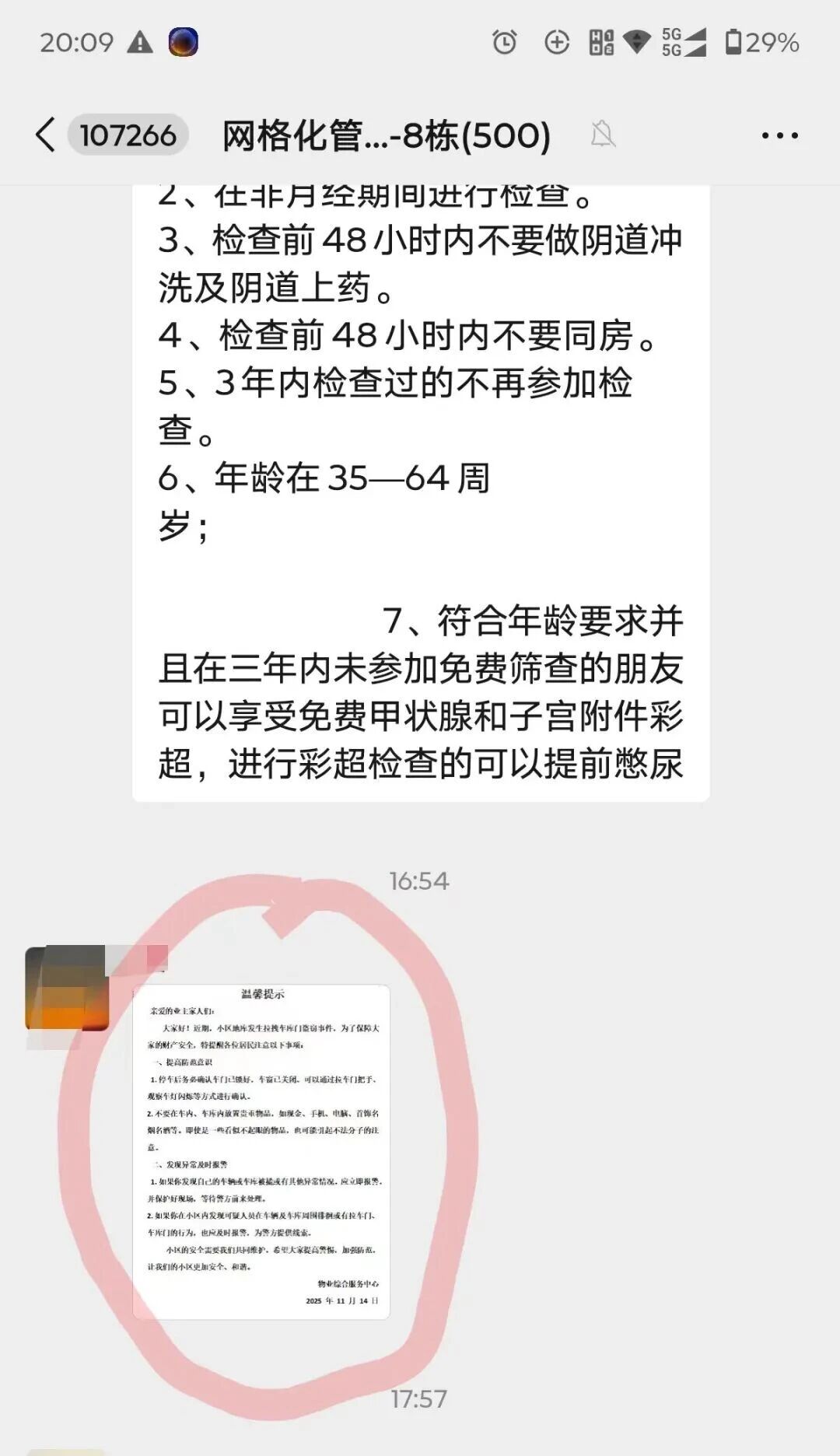
Task: Open the group chat overflow menu
Action: (x=779, y=135)
